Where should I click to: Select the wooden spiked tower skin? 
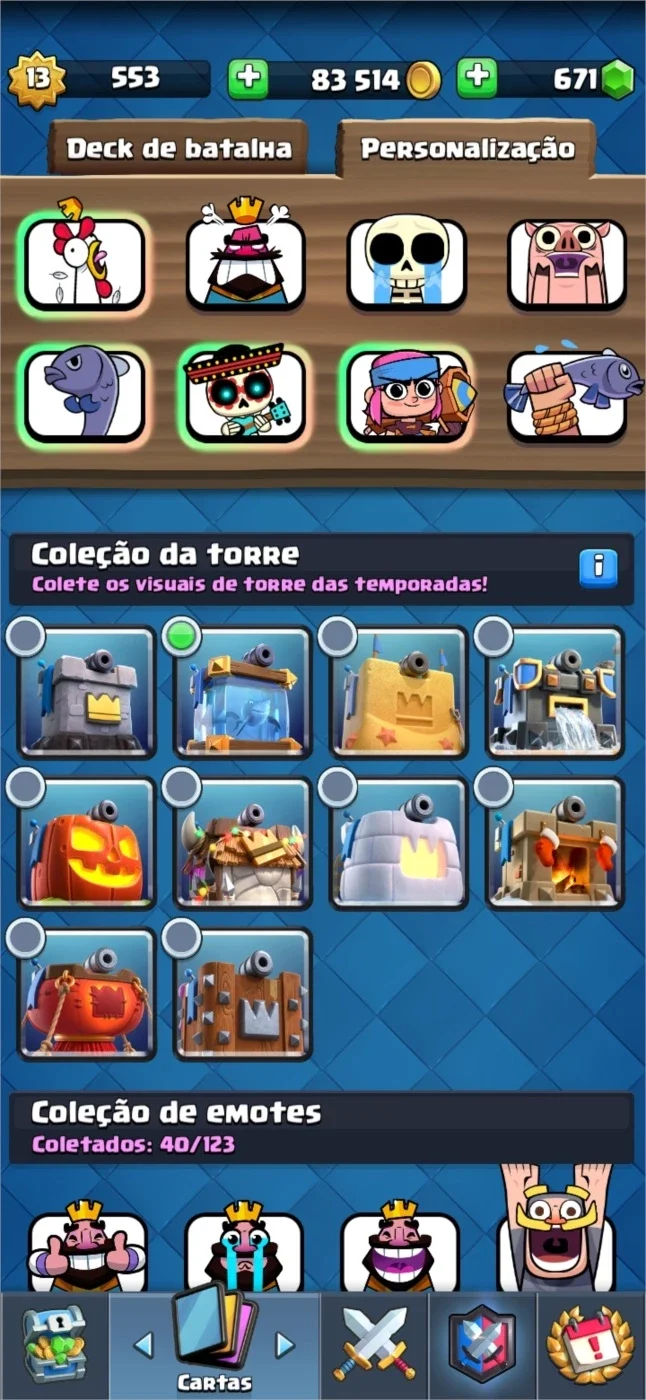[x=243, y=994]
